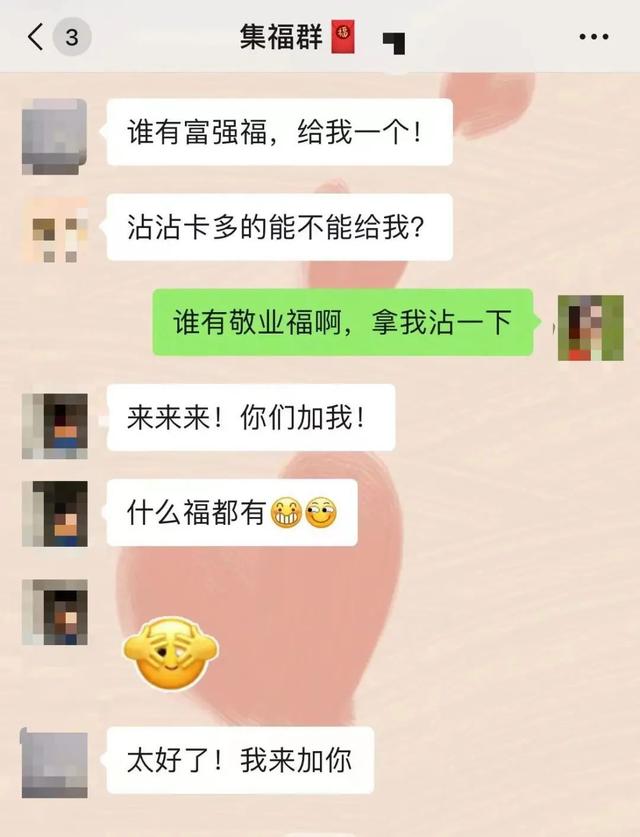The width and height of the screenshot is (640, 837).
Task: Tap avatar beside 什么福都有 message
Action: [54, 514]
